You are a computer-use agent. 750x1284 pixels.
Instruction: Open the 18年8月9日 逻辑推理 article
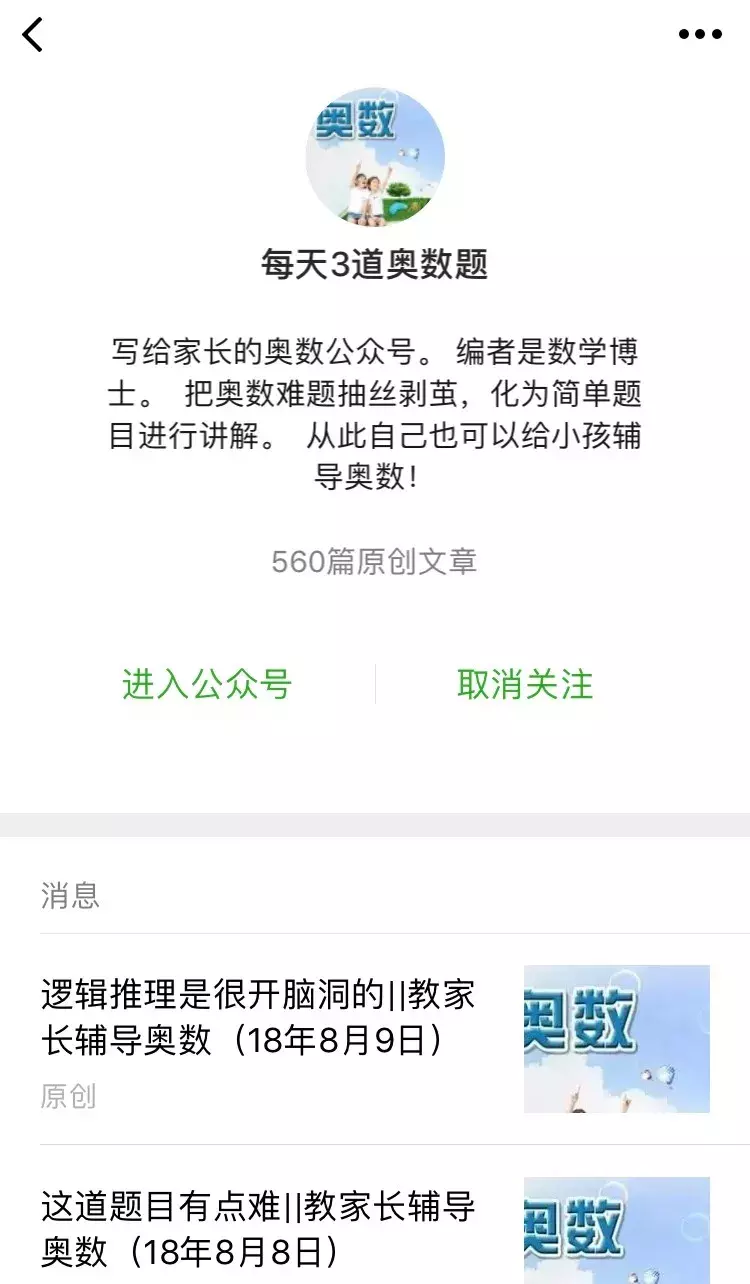[x=258, y=1017]
